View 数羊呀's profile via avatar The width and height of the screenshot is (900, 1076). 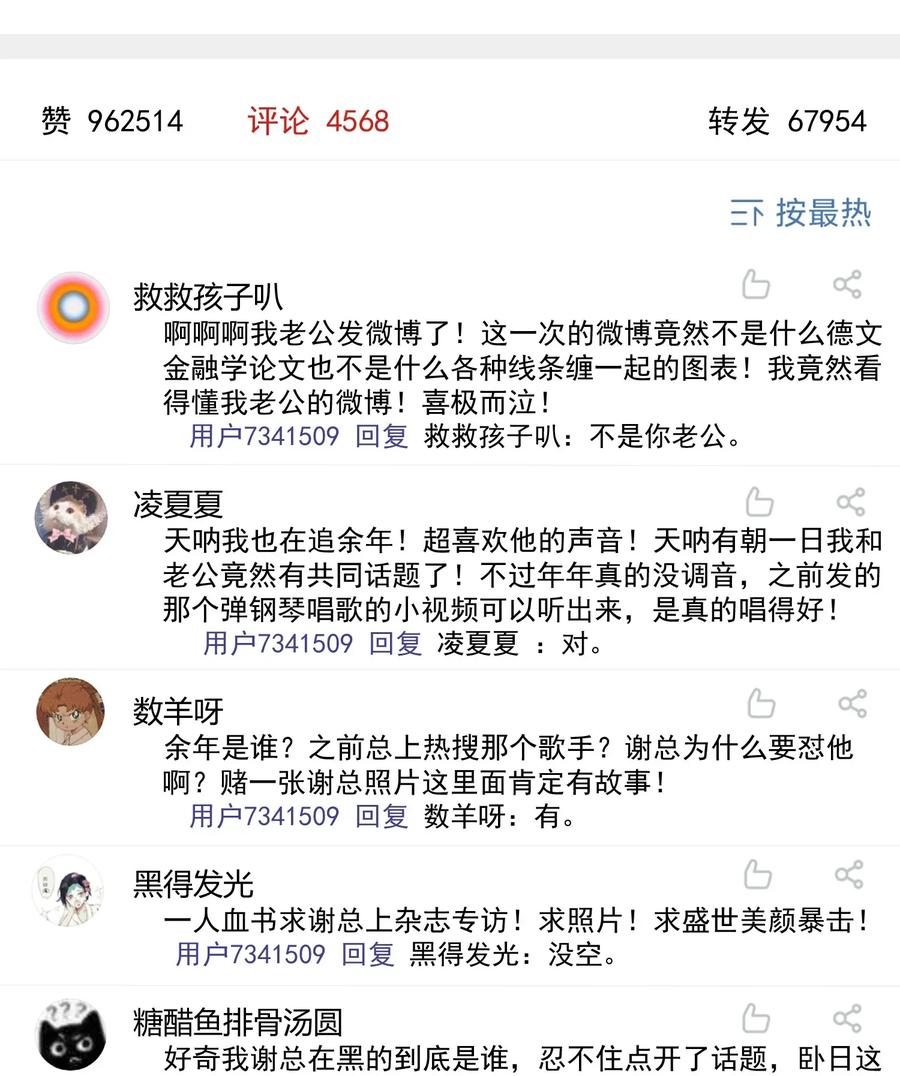coord(71,712)
